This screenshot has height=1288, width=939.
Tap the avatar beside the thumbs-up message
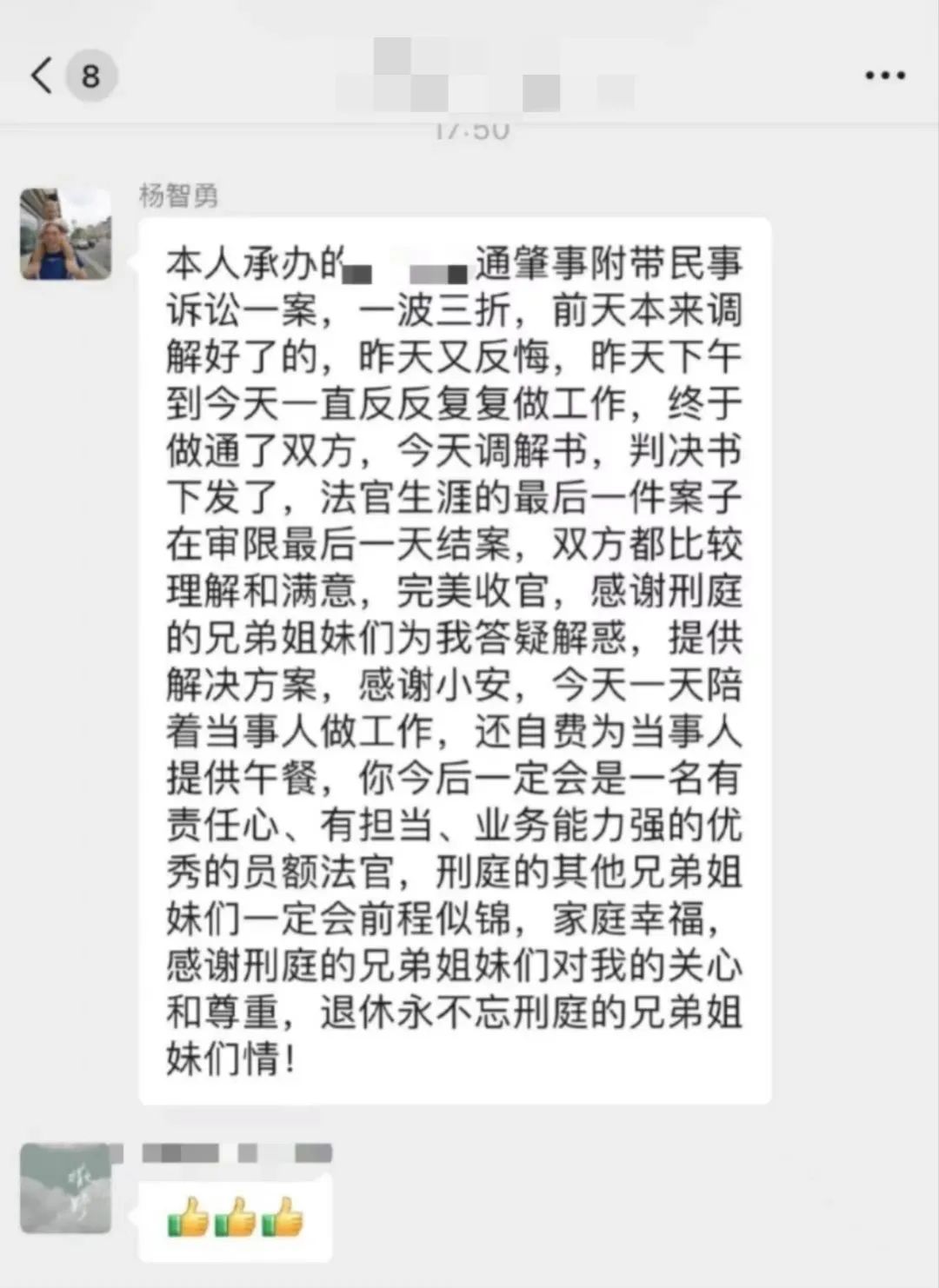pos(66,1188)
